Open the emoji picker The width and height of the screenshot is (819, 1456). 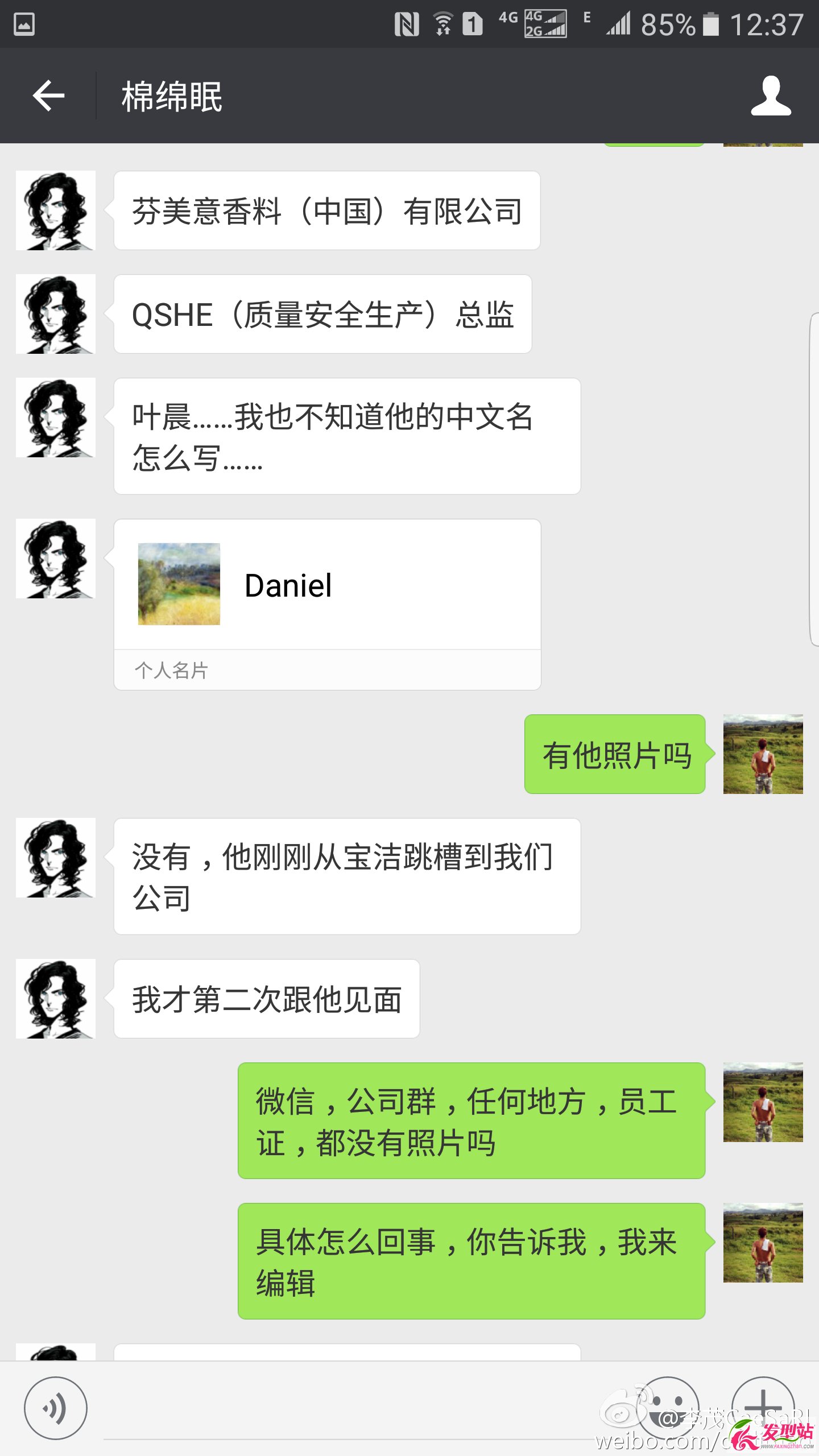(668, 1408)
